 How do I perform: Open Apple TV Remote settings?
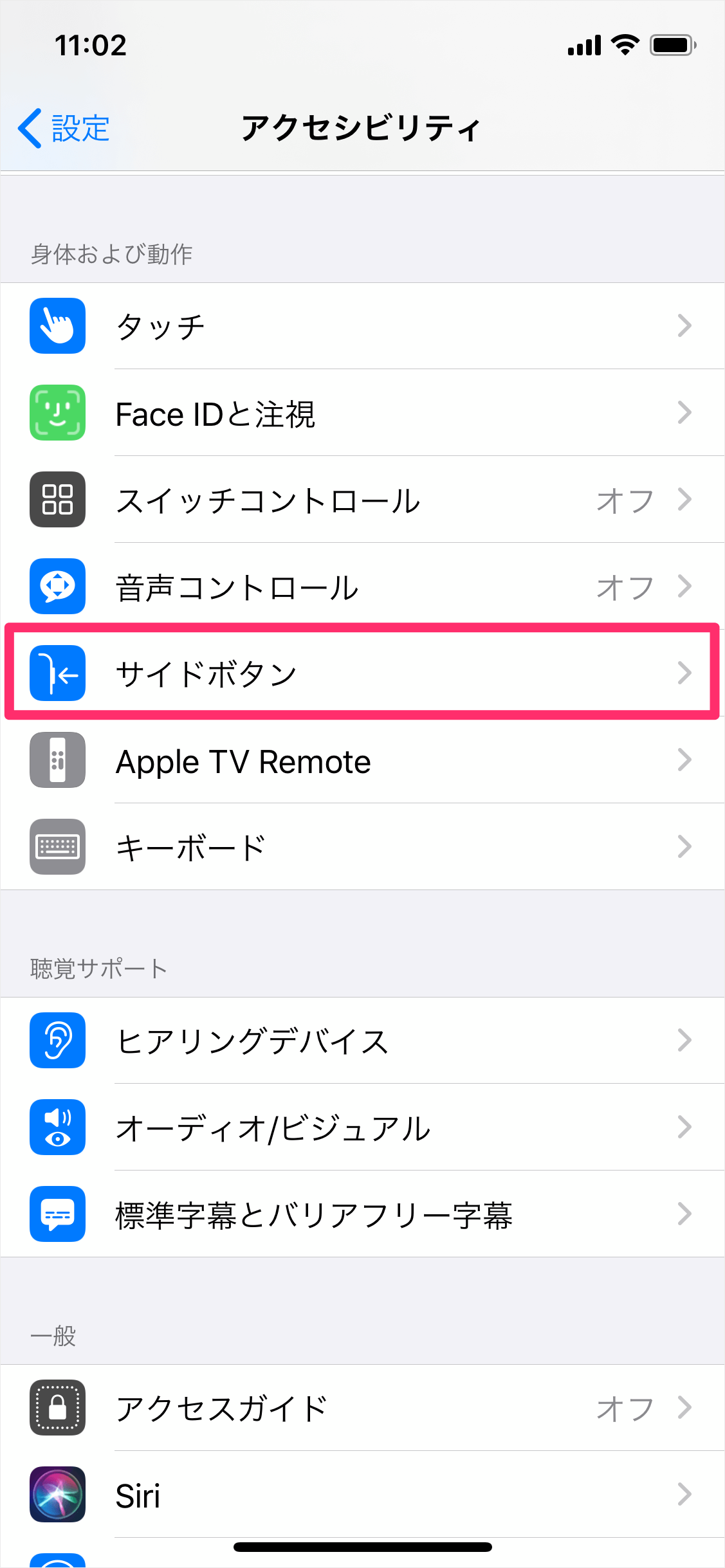362,760
